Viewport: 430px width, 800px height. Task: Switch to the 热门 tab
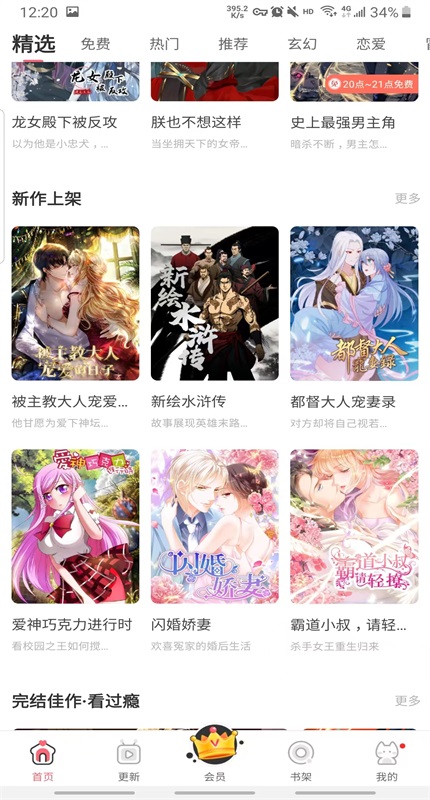pos(164,44)
